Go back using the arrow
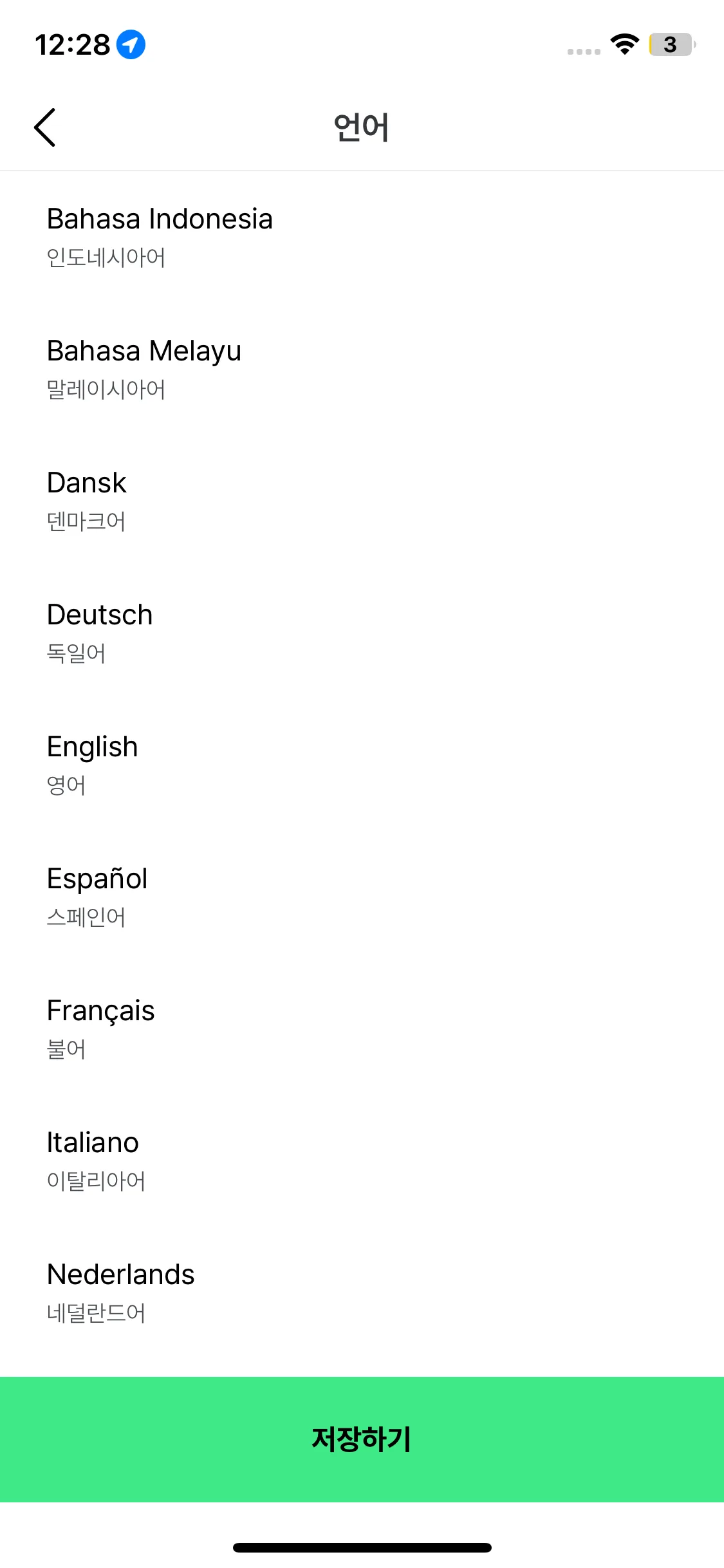Viewport: 724px width, 1568px height. [45, 127]
